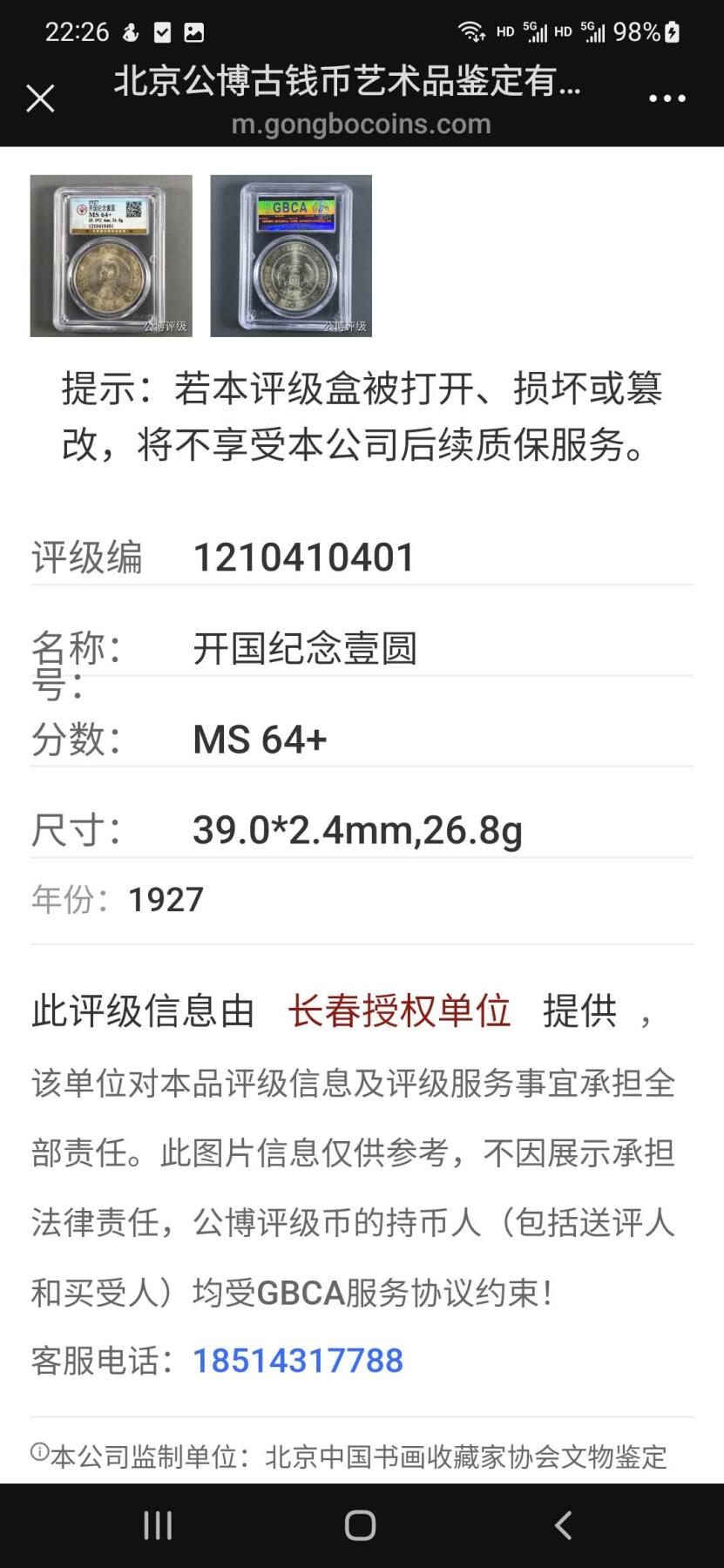This screenshot has height=1568, width=724.
Task: Close the gongbocoins page with the X
Action: pyautogui.click(x=40, y=98)
